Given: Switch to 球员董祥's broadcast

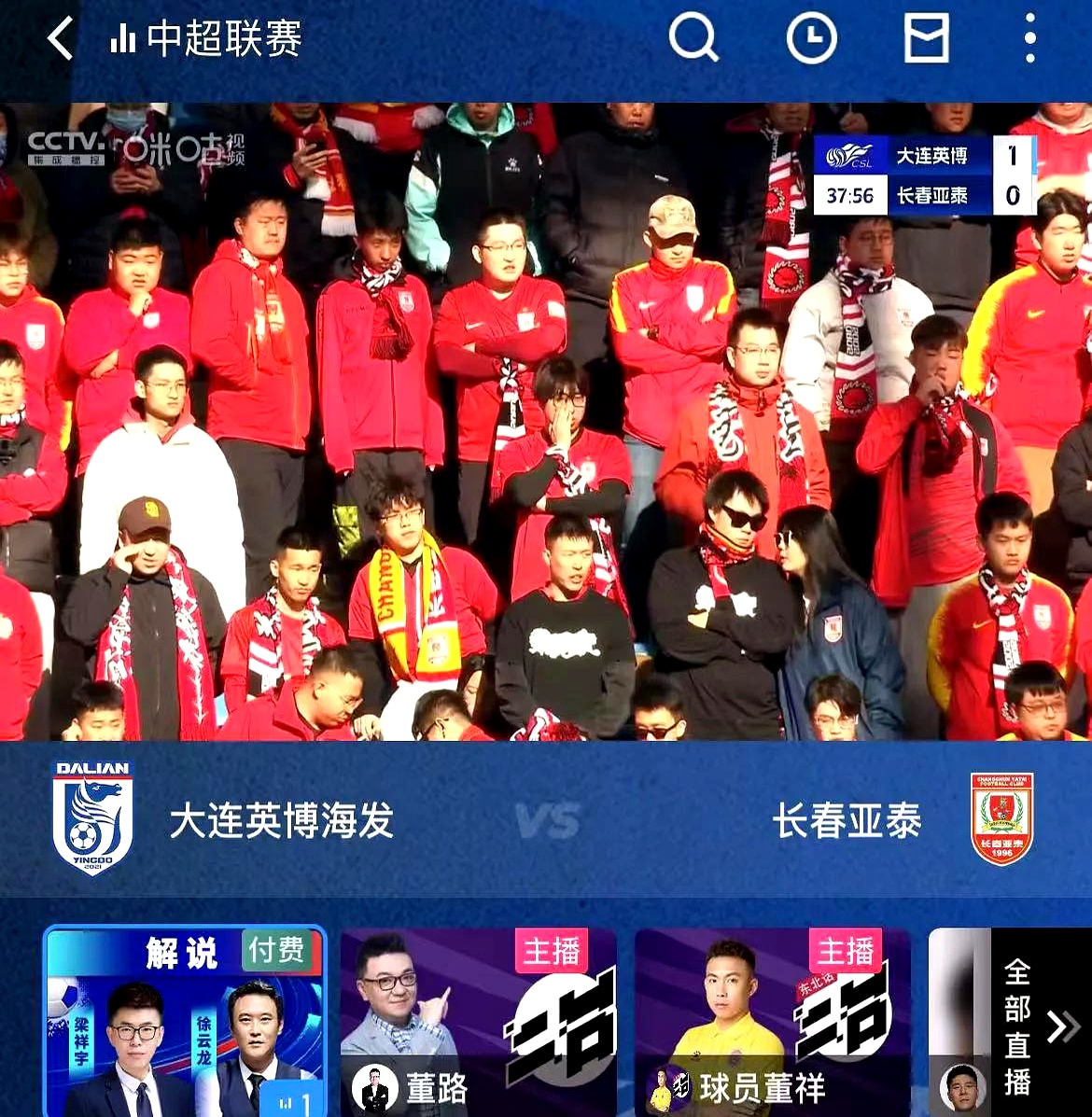Looking at the screenshot, I should pyautogui.click(x=773, y=1022).
